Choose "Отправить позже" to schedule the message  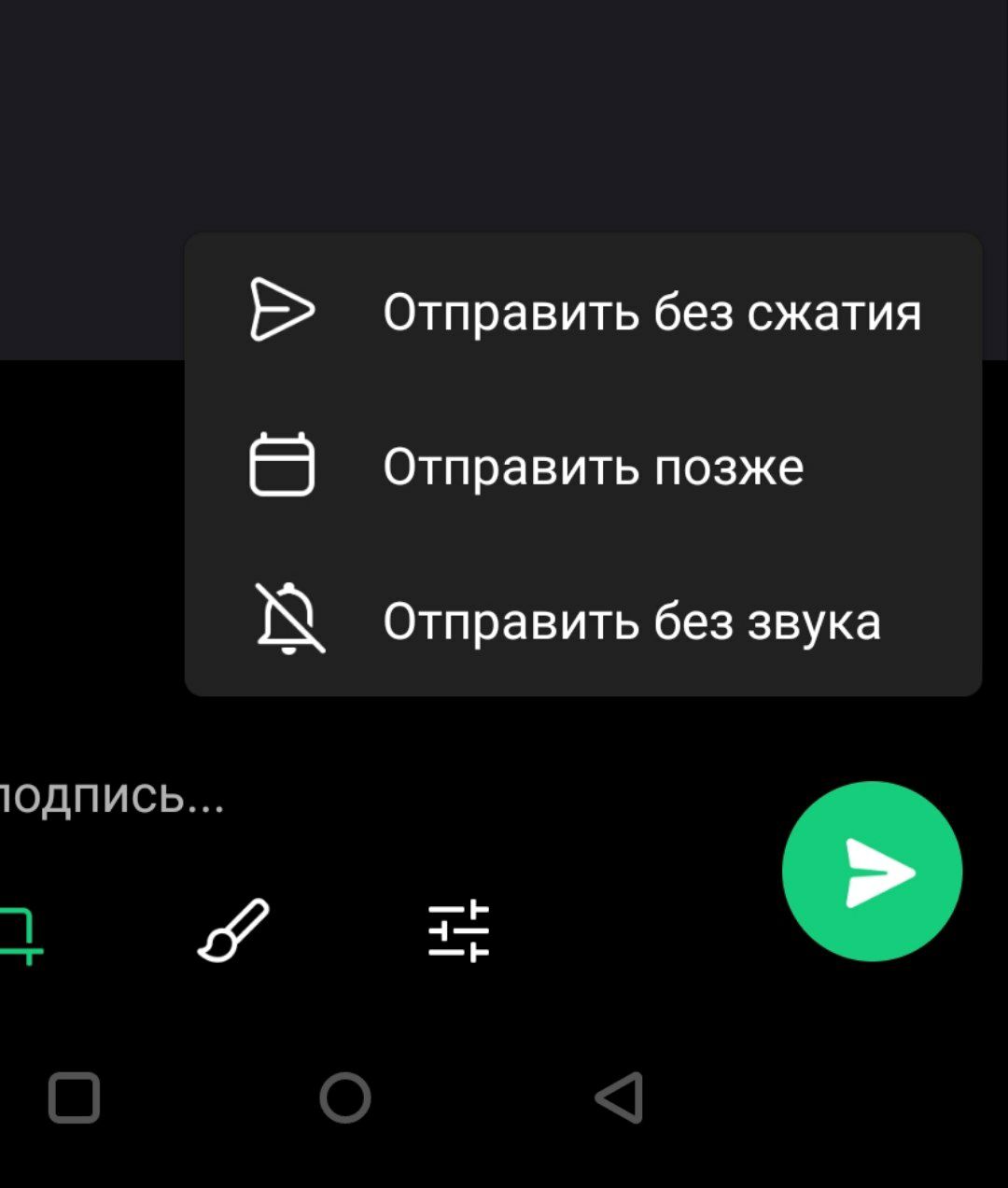(583, 466)
